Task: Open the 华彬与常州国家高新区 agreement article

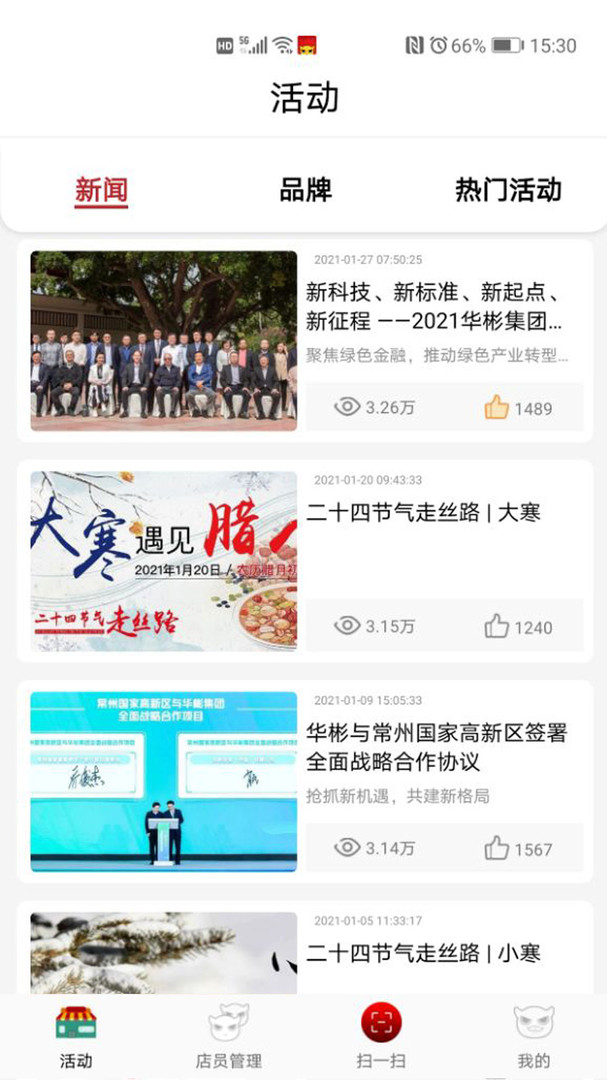Action: [436, 747]
